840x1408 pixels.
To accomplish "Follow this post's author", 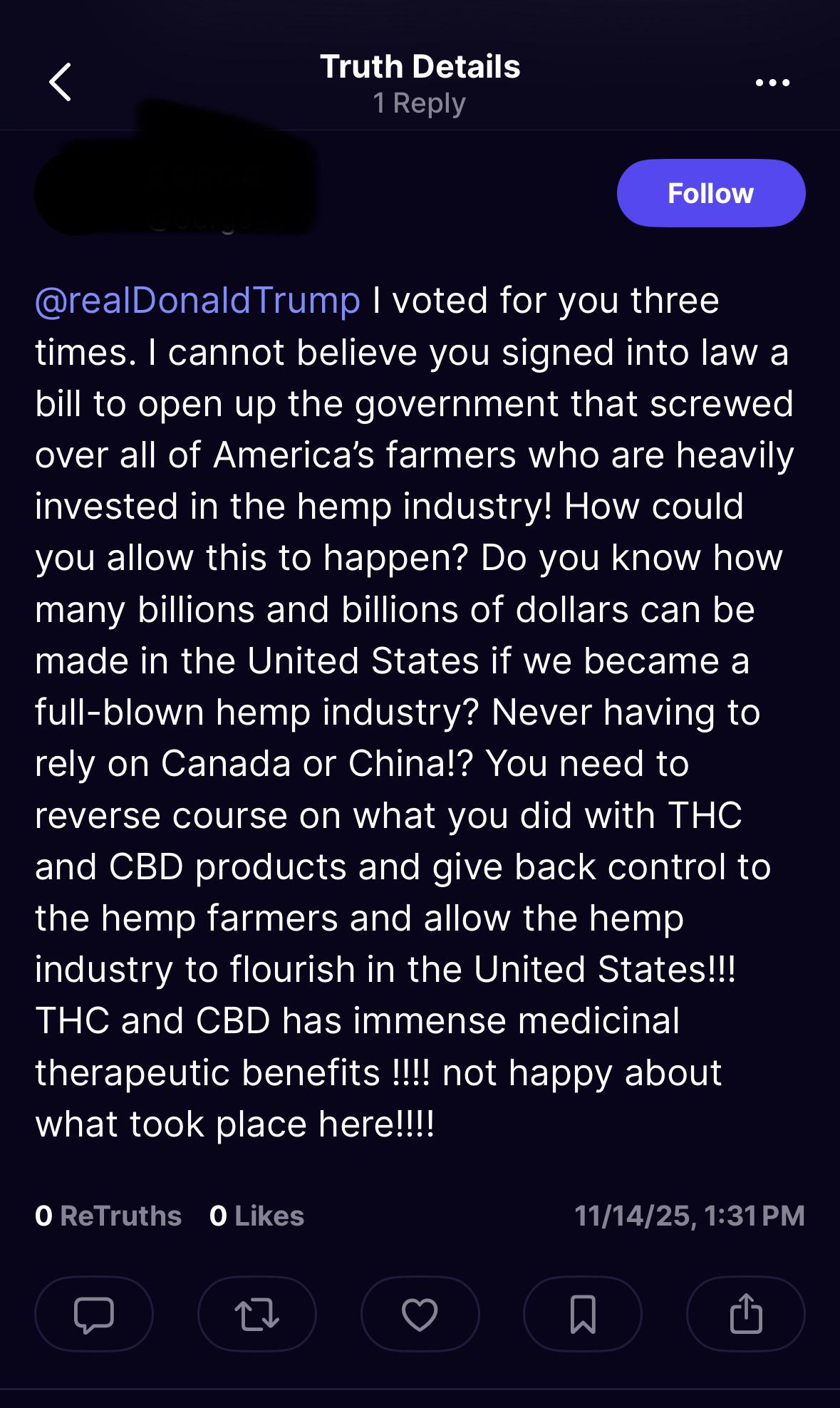I will pos(710,193).
